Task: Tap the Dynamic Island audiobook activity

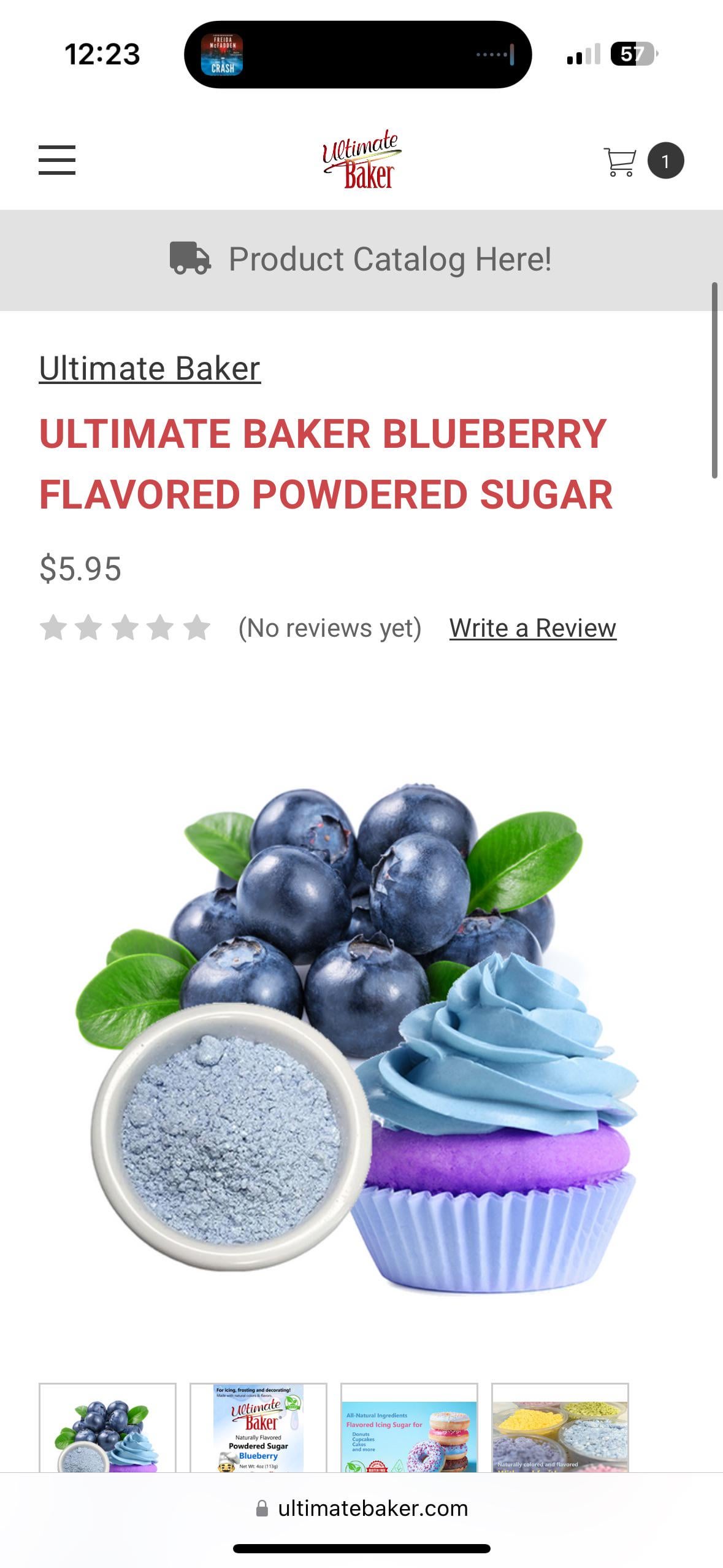Action: pyautogui.click(x=358, y=55)
